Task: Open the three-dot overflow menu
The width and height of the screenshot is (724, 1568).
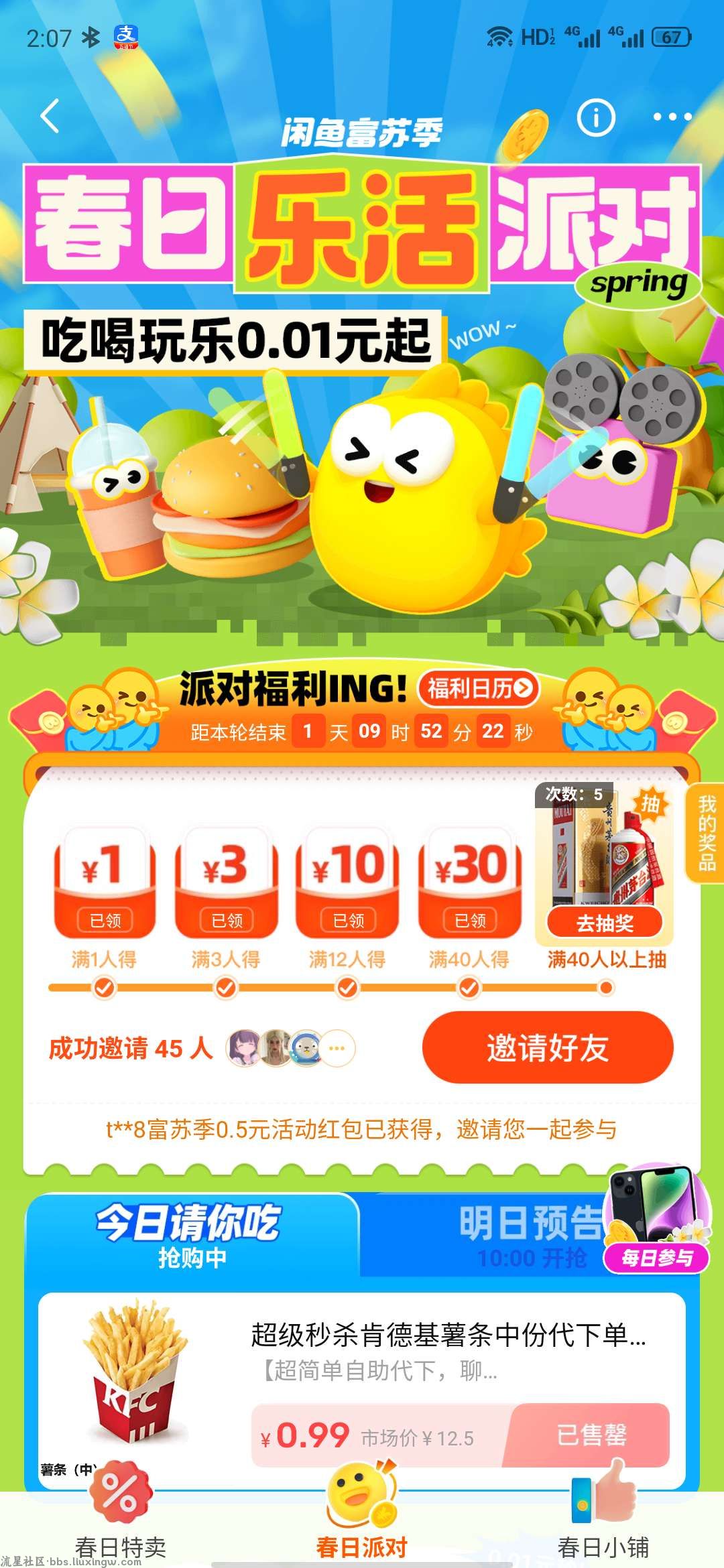Action: [672, 117]
